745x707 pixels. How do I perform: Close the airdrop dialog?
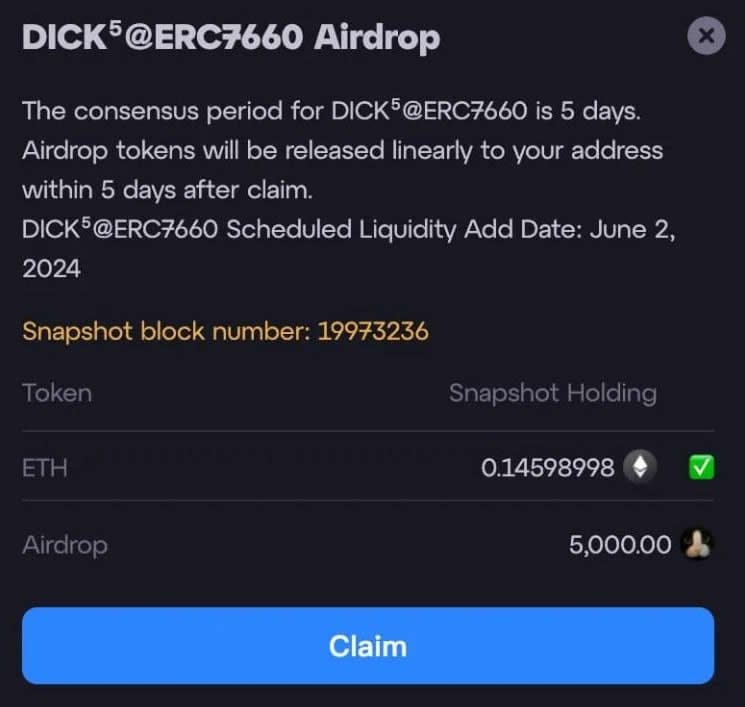pos(706,38)
